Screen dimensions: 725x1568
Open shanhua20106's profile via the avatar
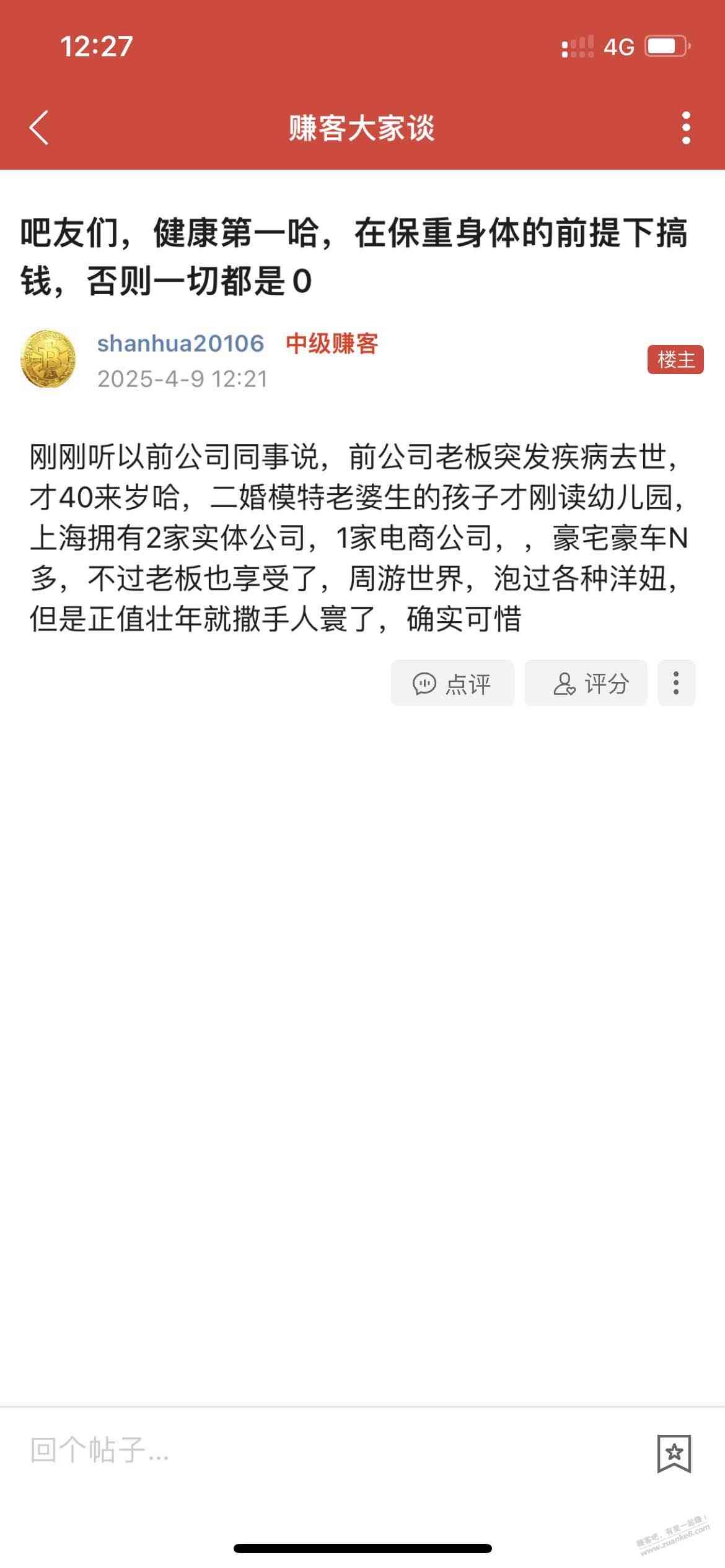pos(48,359)
